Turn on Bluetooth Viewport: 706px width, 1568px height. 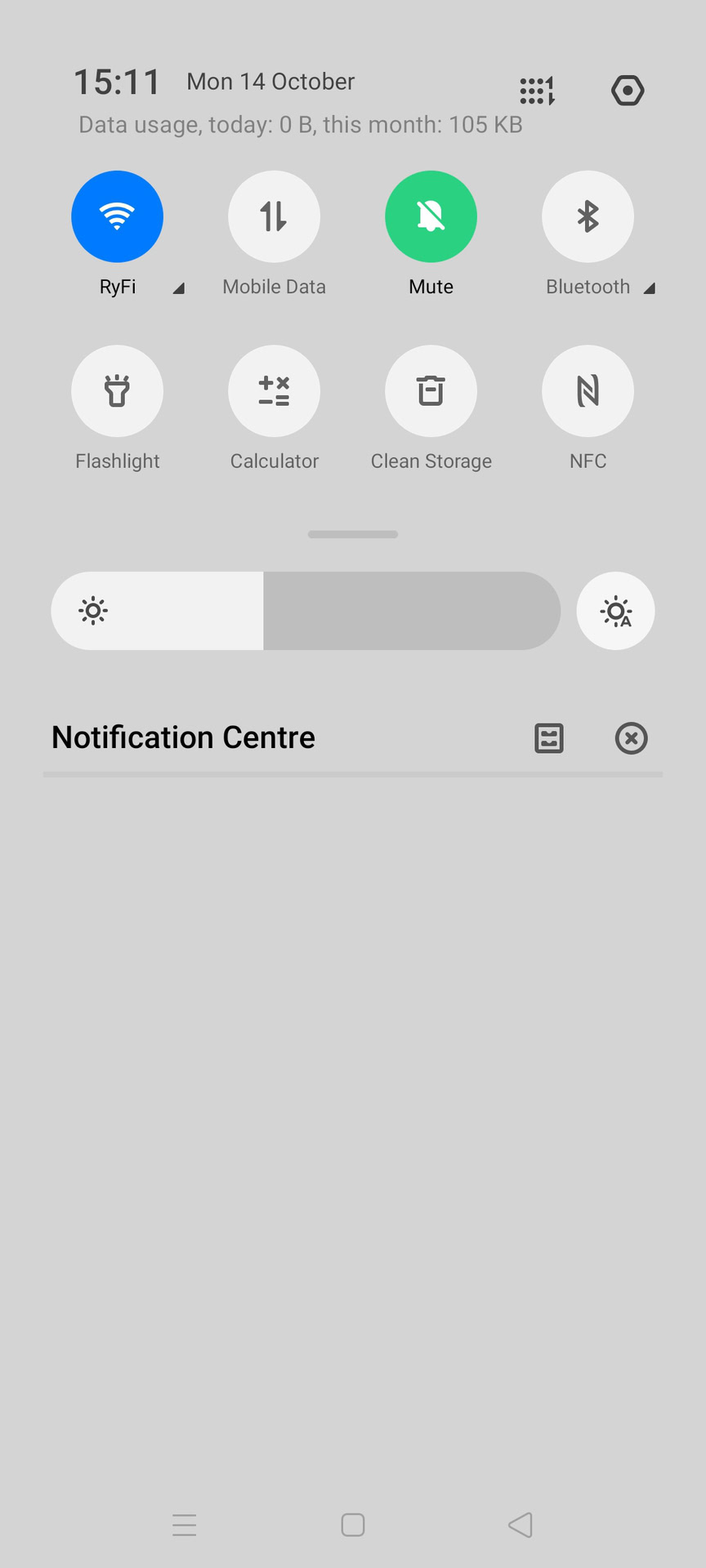click(588, 216)
